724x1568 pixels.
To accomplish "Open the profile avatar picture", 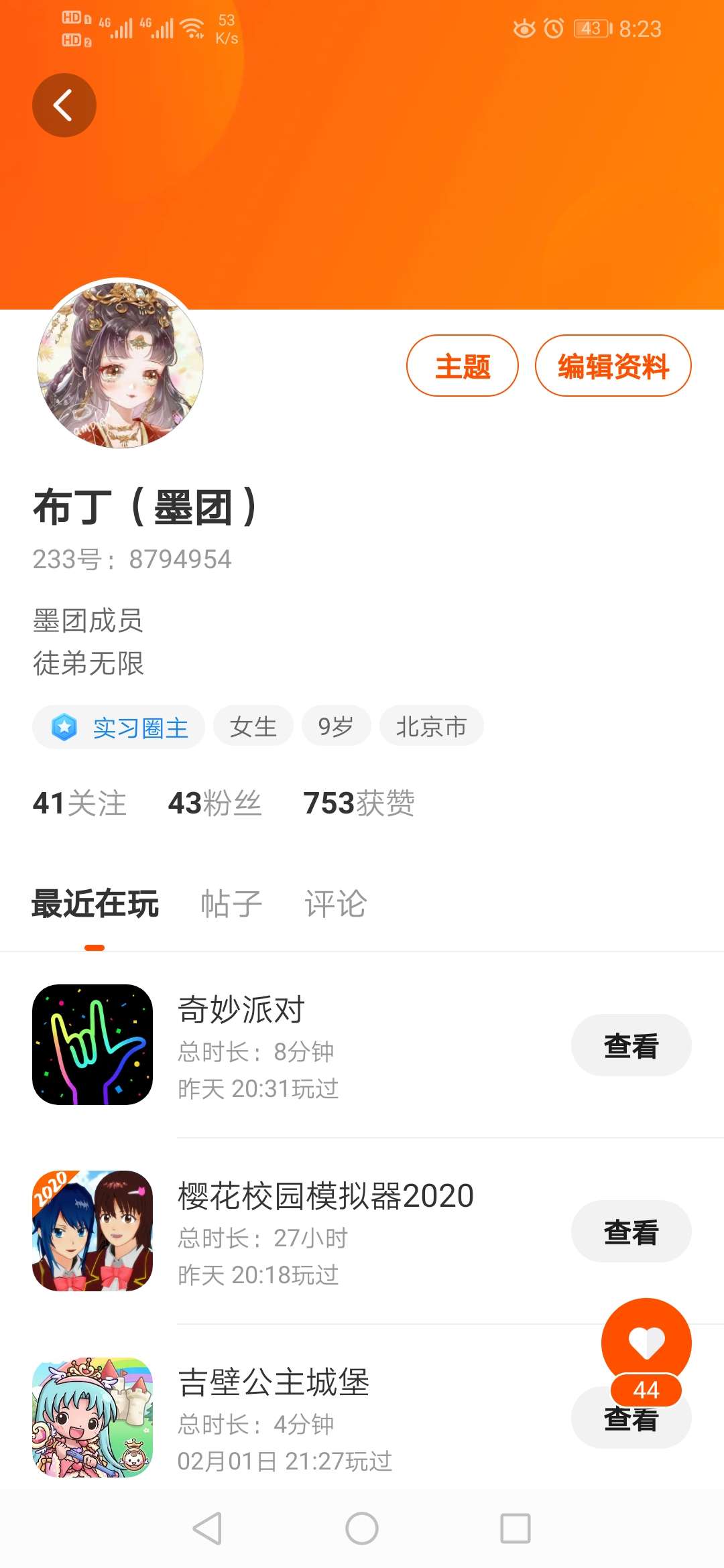I will click(x=120, y=365).
